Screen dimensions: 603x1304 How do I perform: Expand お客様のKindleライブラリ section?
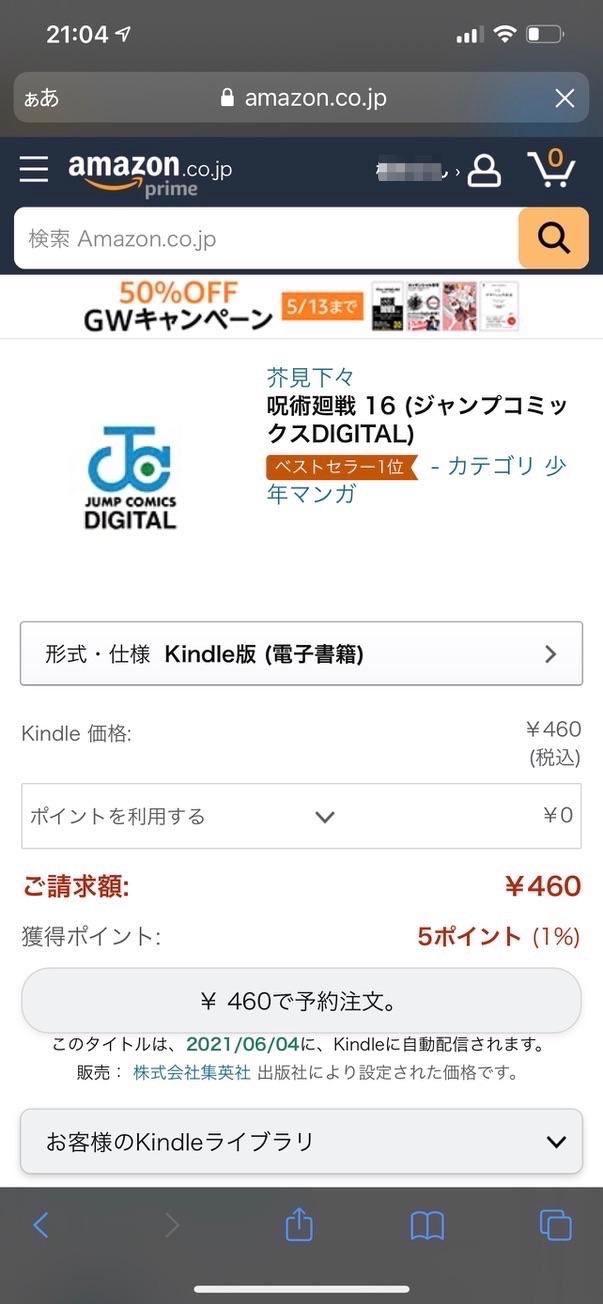point(301,1141)
